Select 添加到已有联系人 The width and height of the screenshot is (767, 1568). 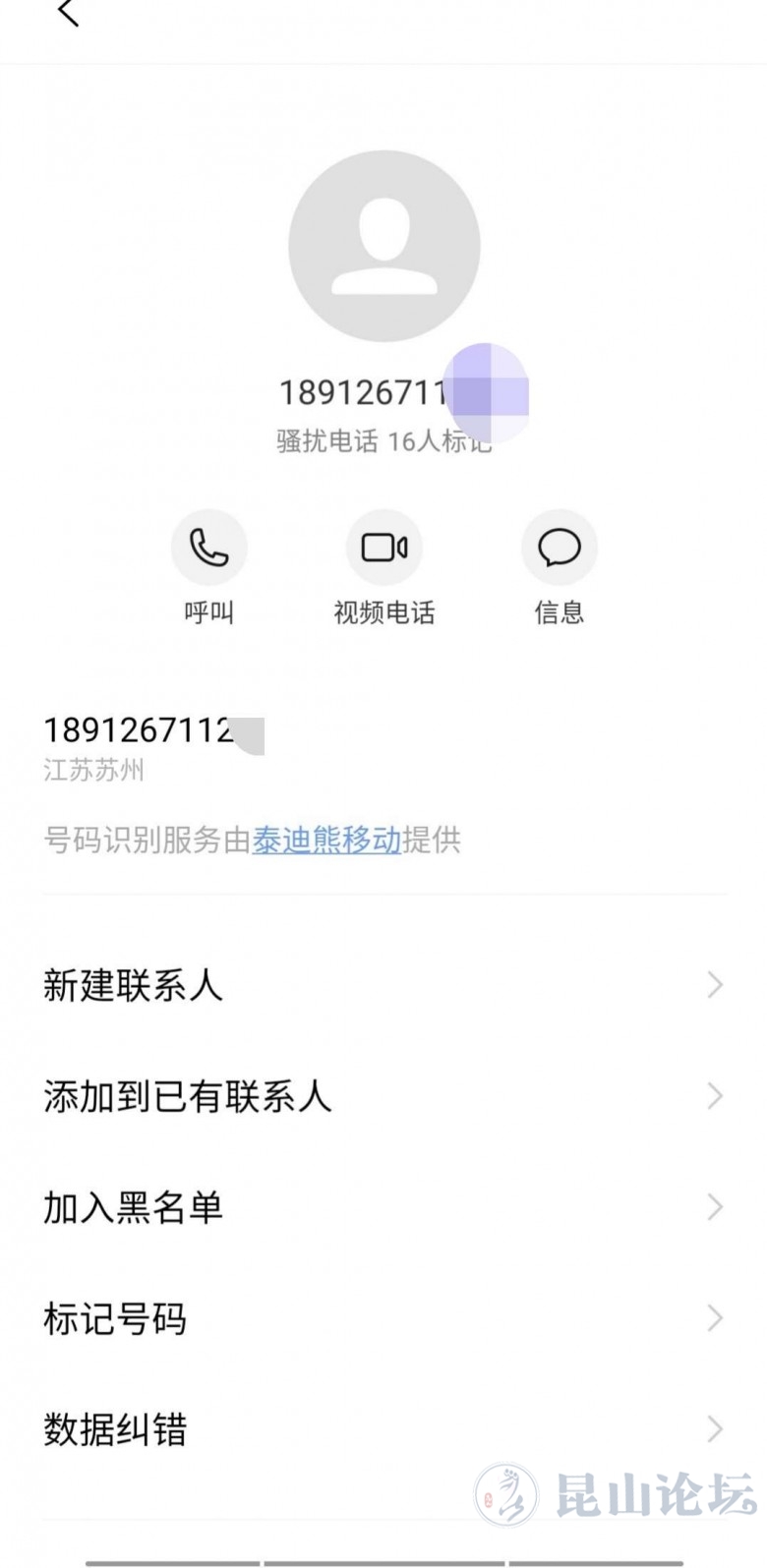point(383,1096)
